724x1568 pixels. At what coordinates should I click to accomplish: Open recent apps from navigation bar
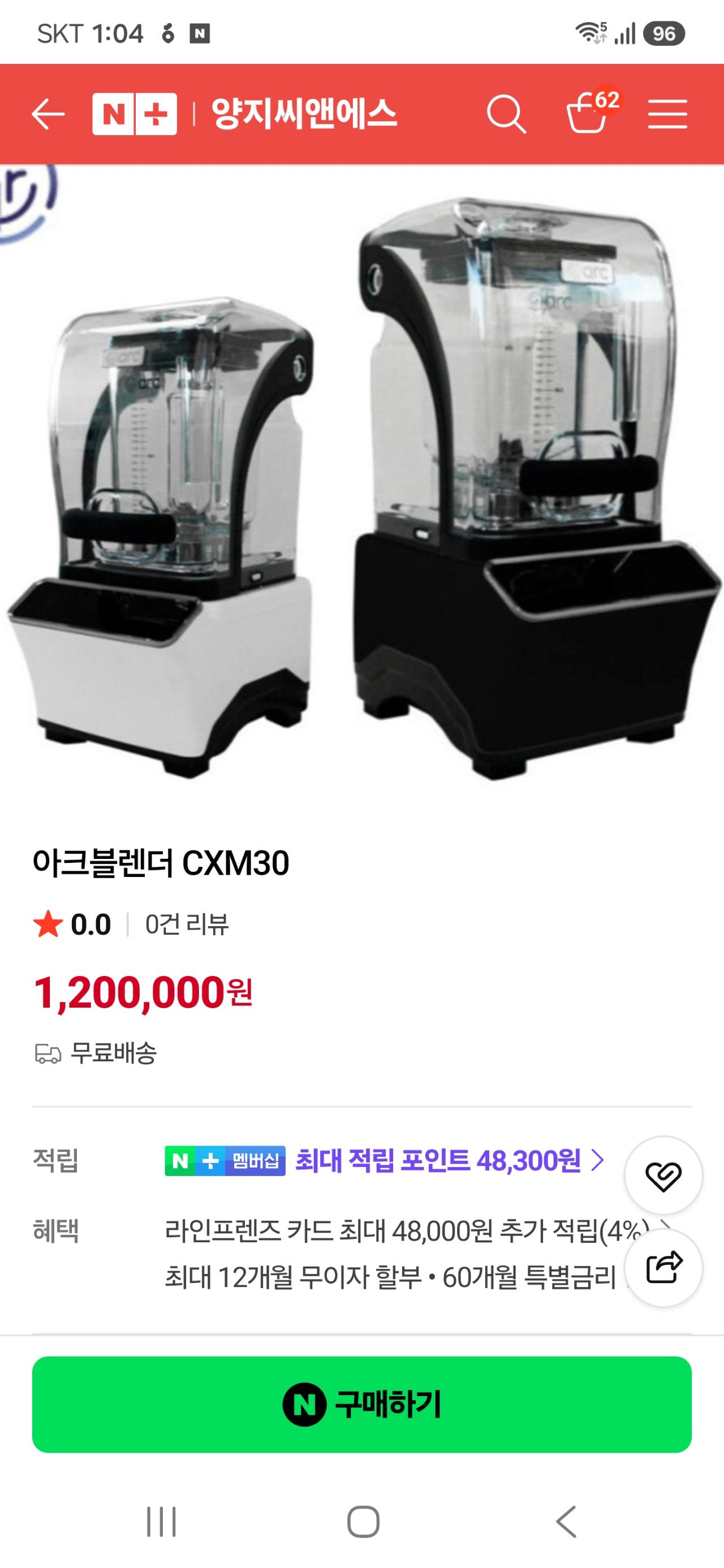tap(161, 1522)
